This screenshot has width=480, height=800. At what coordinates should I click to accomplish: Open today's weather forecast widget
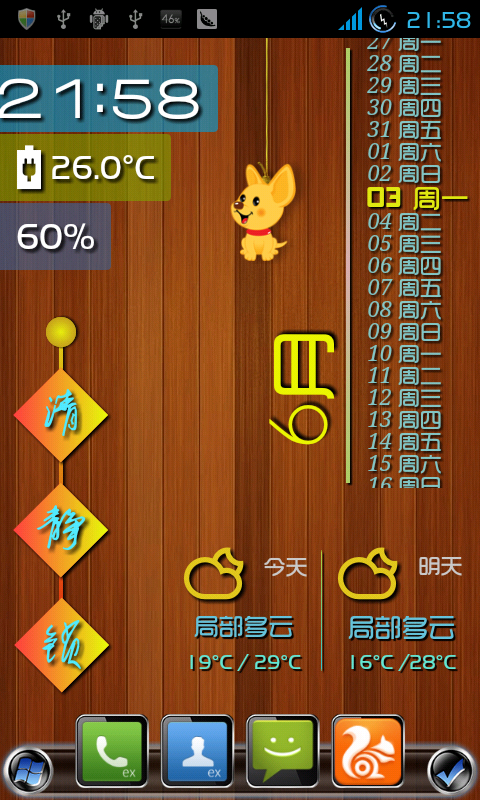coord(245,610)
